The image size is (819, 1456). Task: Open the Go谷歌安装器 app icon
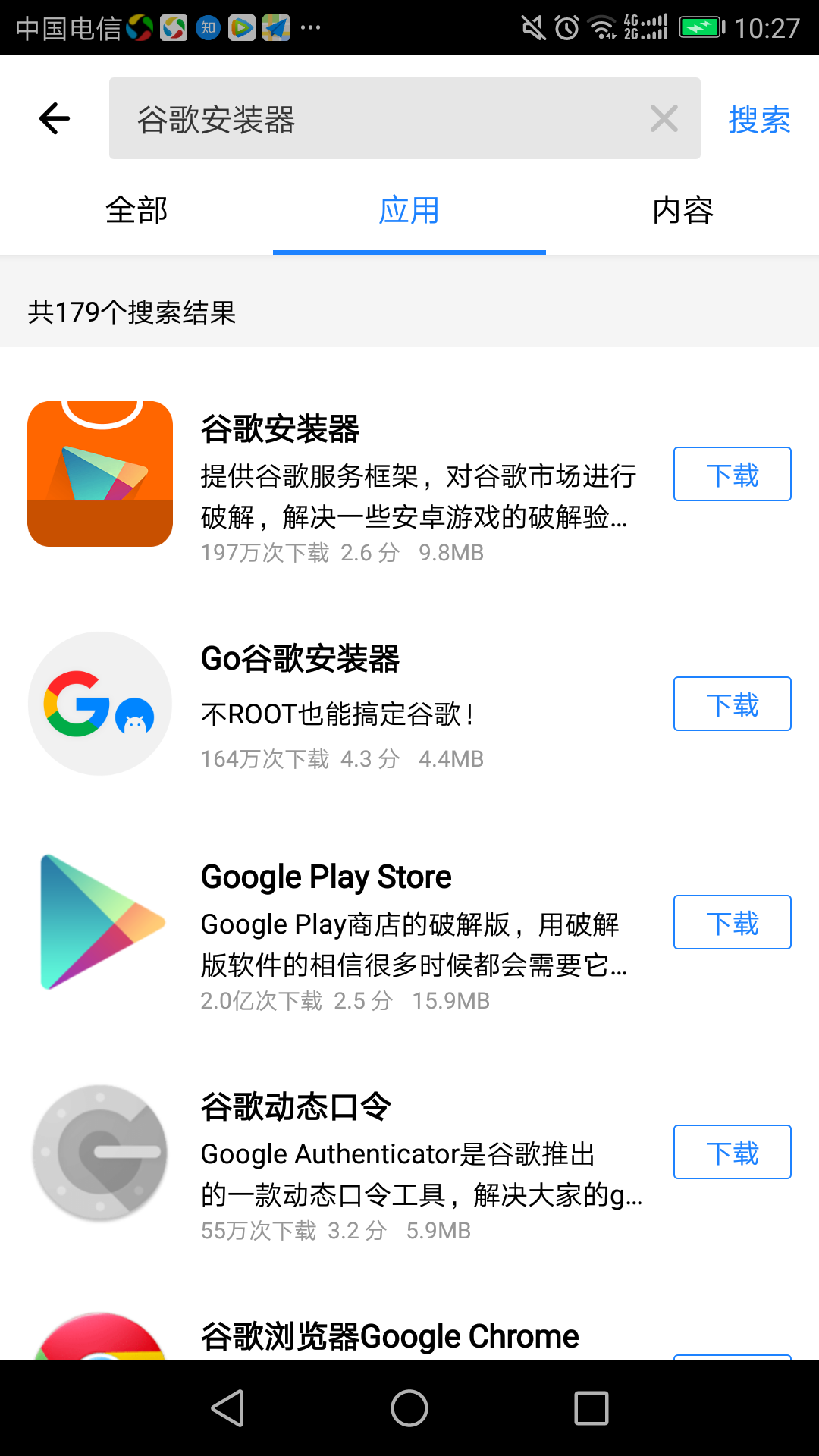(99, 704)
